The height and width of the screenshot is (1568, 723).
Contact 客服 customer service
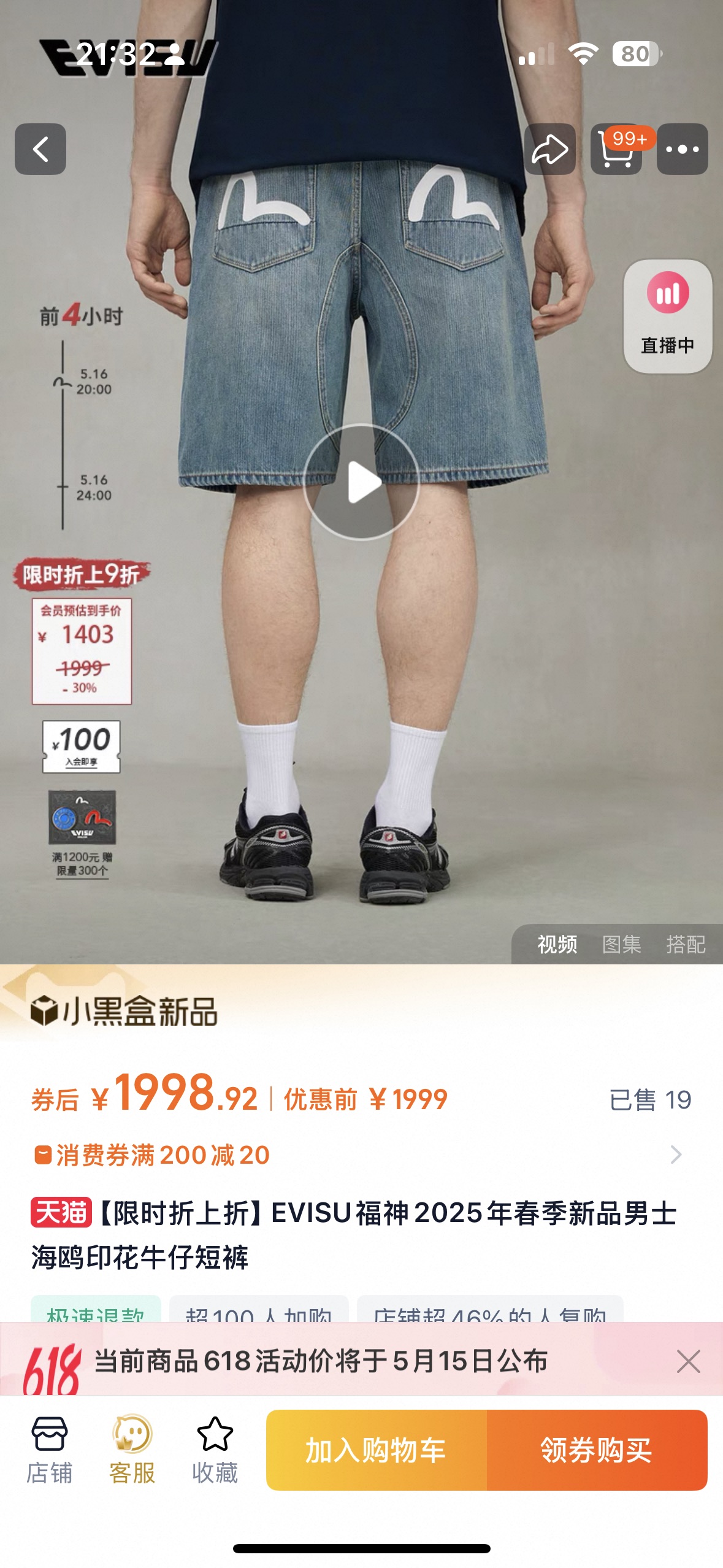pyautogui.click(x=132, y=1450)
